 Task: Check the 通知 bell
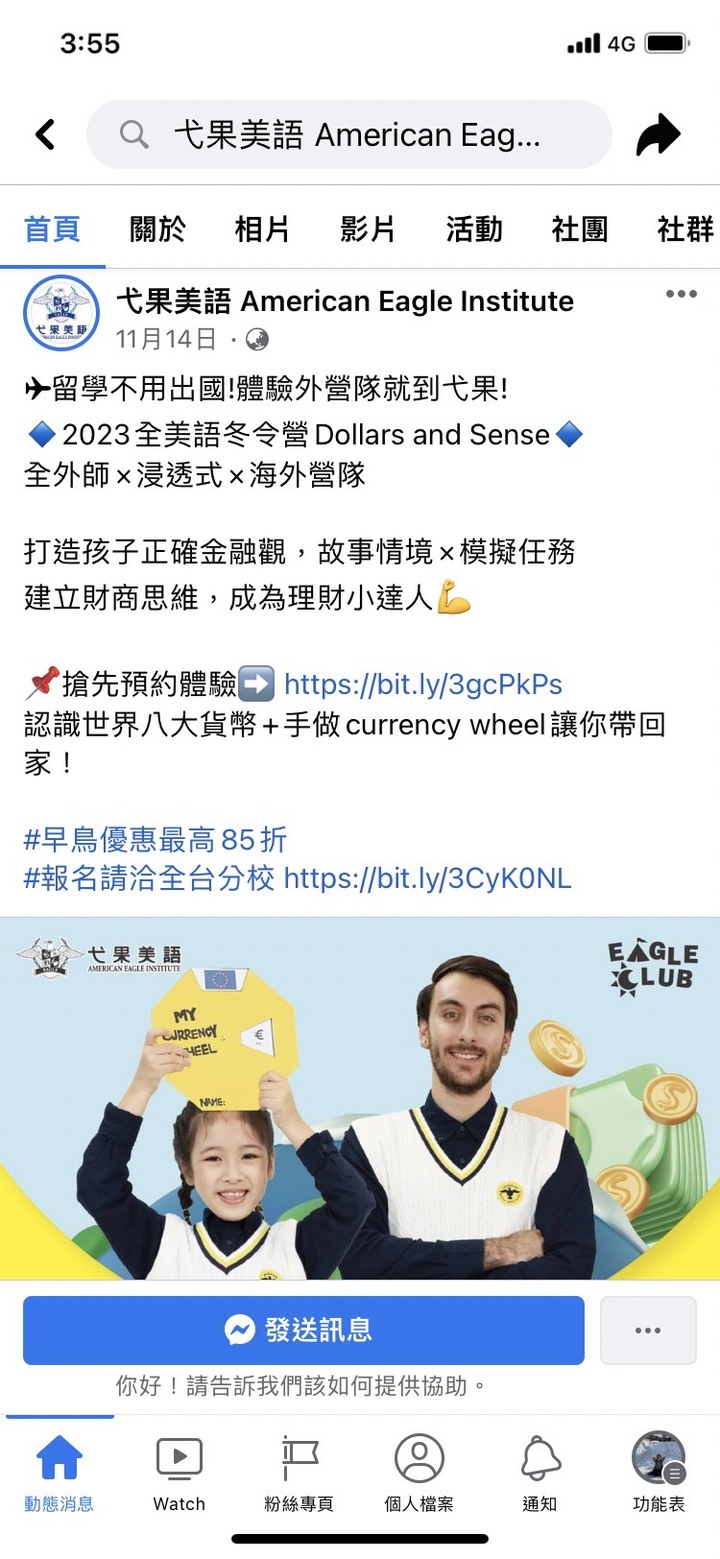point(540,1472)
